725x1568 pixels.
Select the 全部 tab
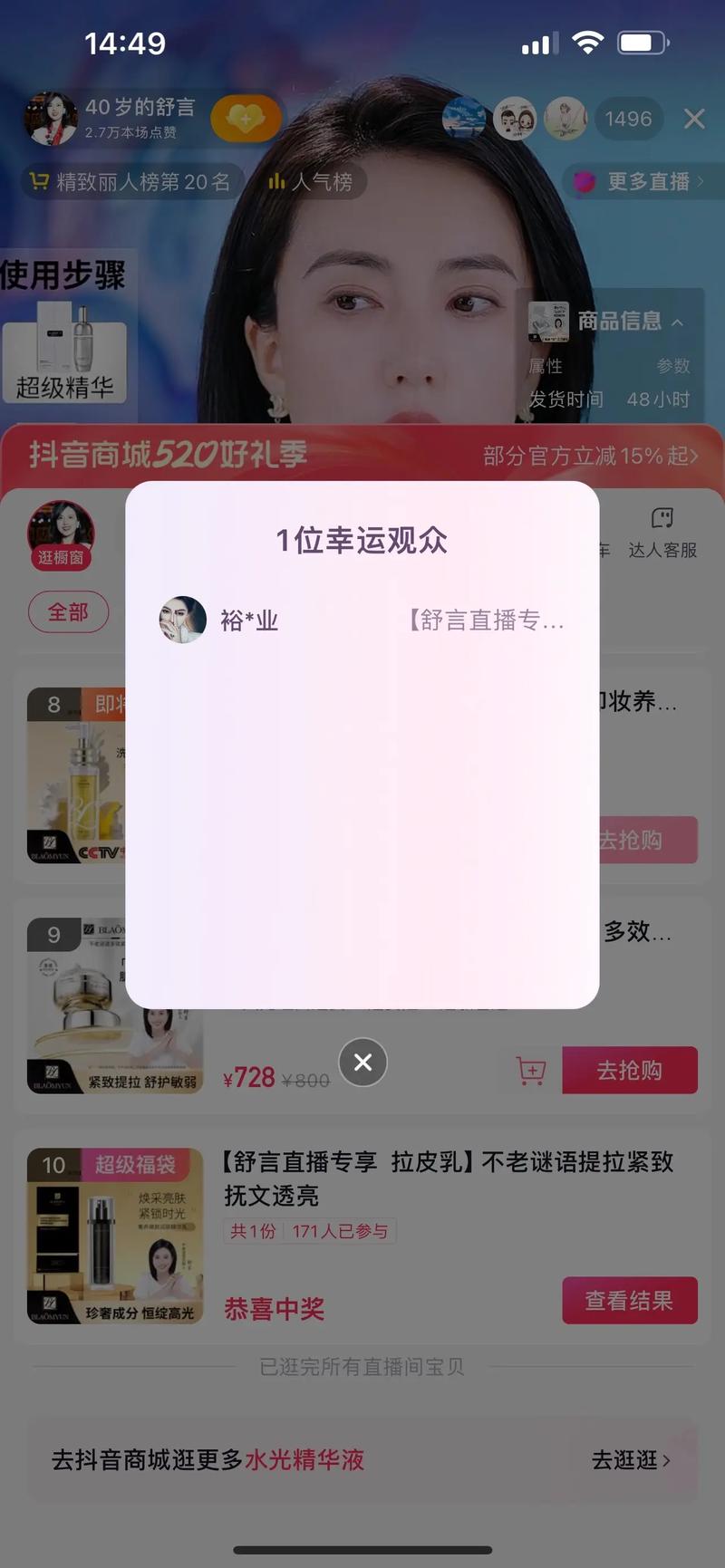pos(68,611)
